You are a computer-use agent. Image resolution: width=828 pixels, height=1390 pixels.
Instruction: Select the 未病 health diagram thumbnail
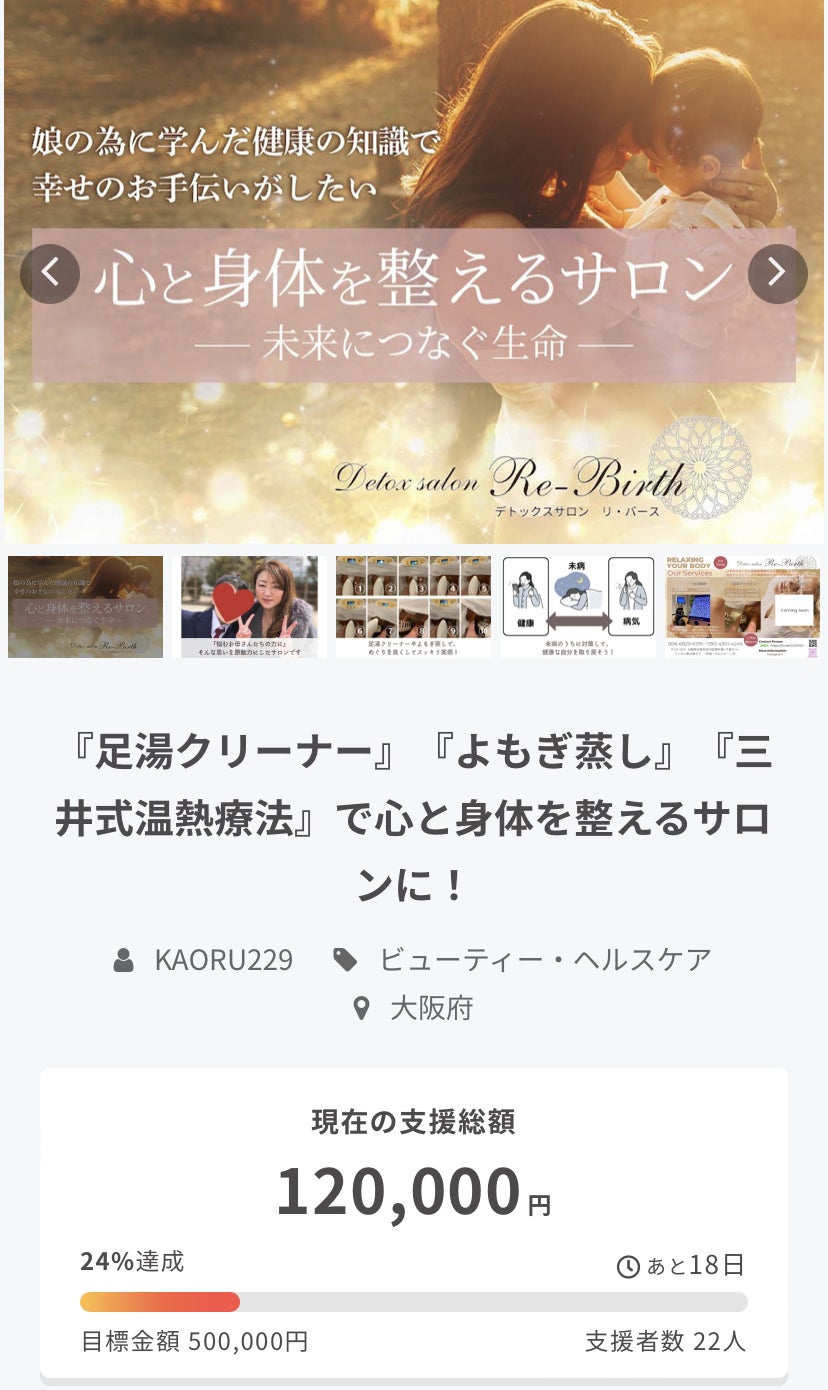[578, 607]
